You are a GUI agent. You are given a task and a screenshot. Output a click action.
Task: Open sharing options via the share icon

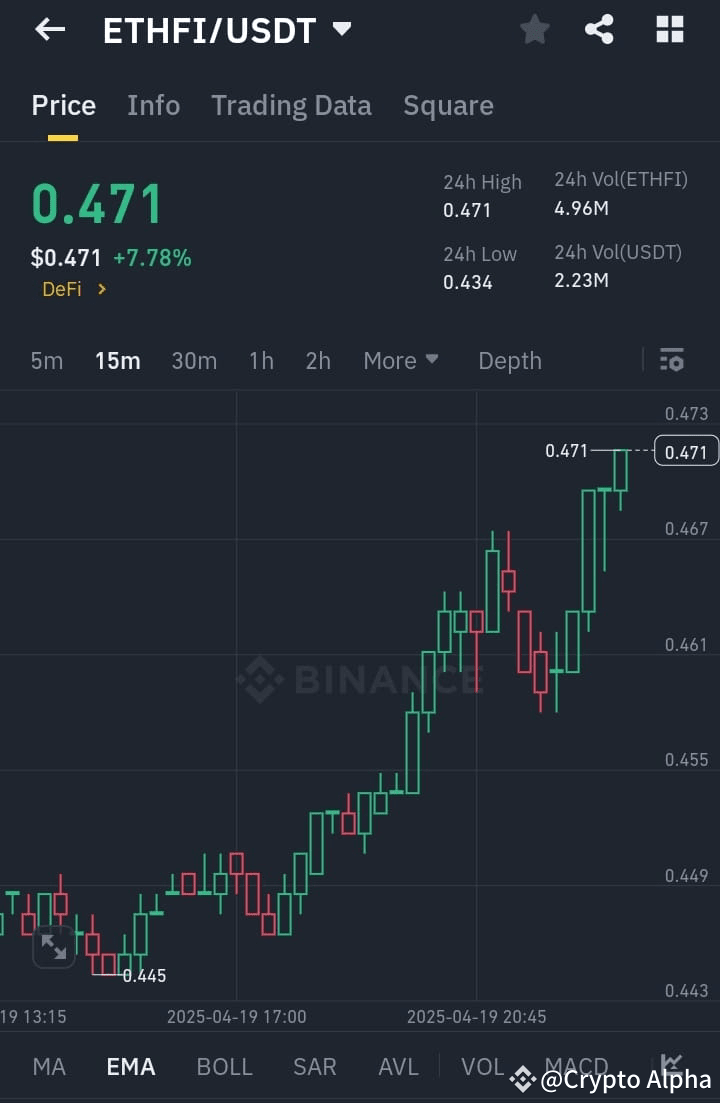pos(599,30)
